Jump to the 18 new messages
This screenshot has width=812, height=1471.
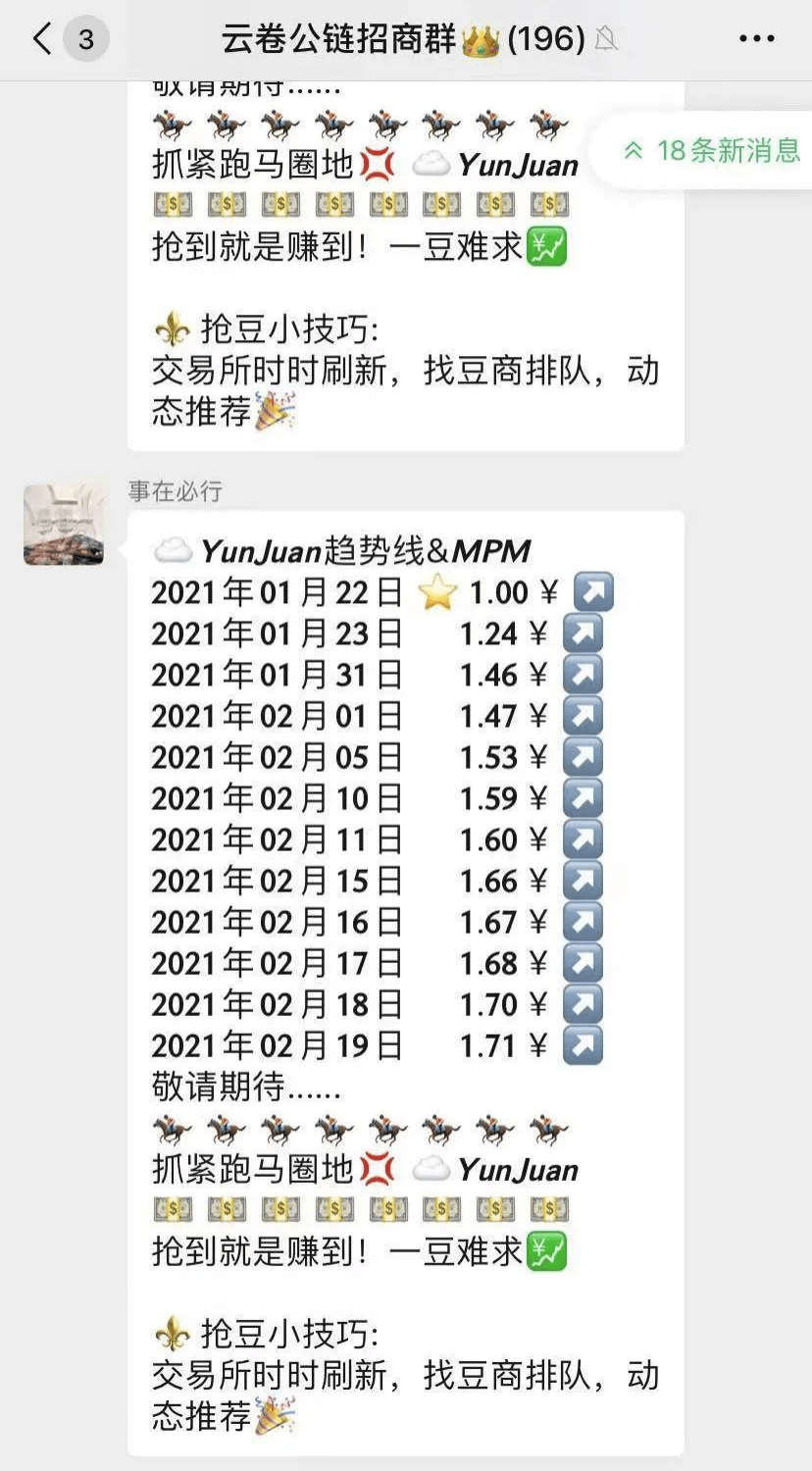(713, 150)
